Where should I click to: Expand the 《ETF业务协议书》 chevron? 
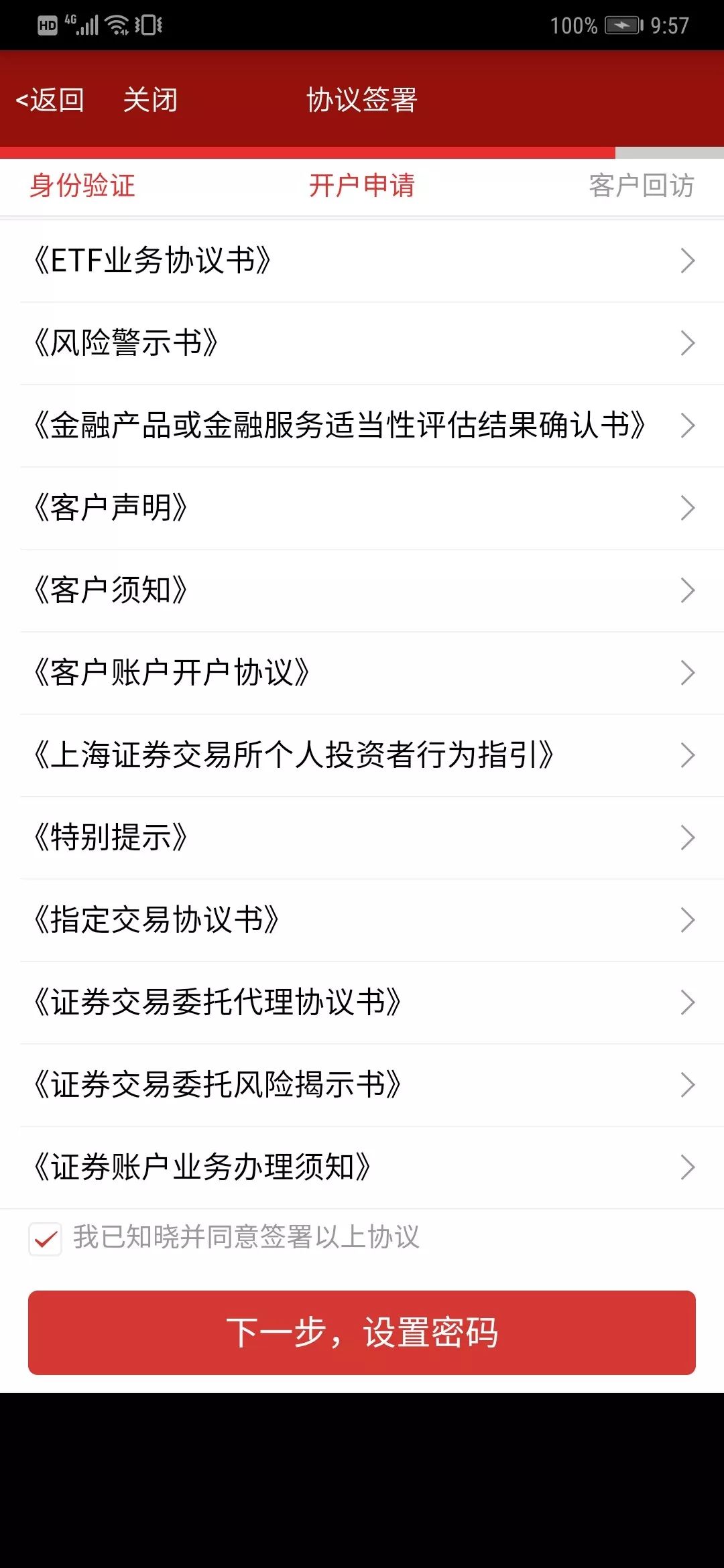click(x=688, y=261)
